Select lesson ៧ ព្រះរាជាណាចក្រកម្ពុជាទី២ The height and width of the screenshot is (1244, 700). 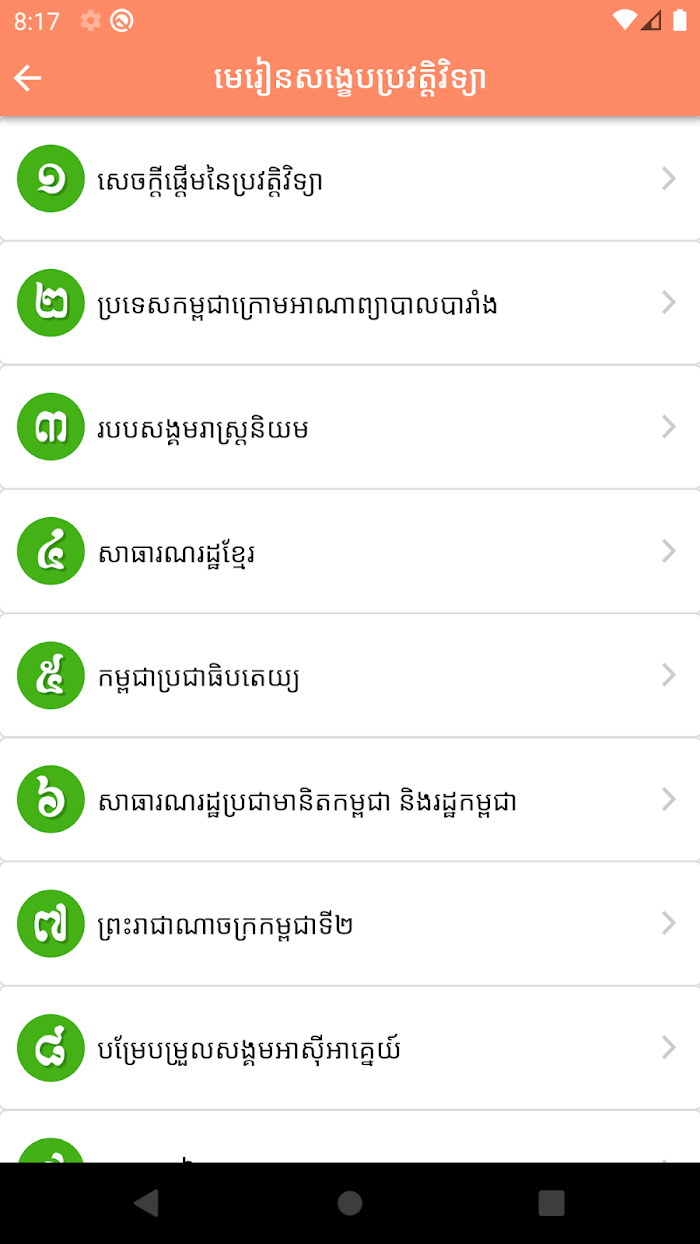pyautogui.click(x=350, y=923)
